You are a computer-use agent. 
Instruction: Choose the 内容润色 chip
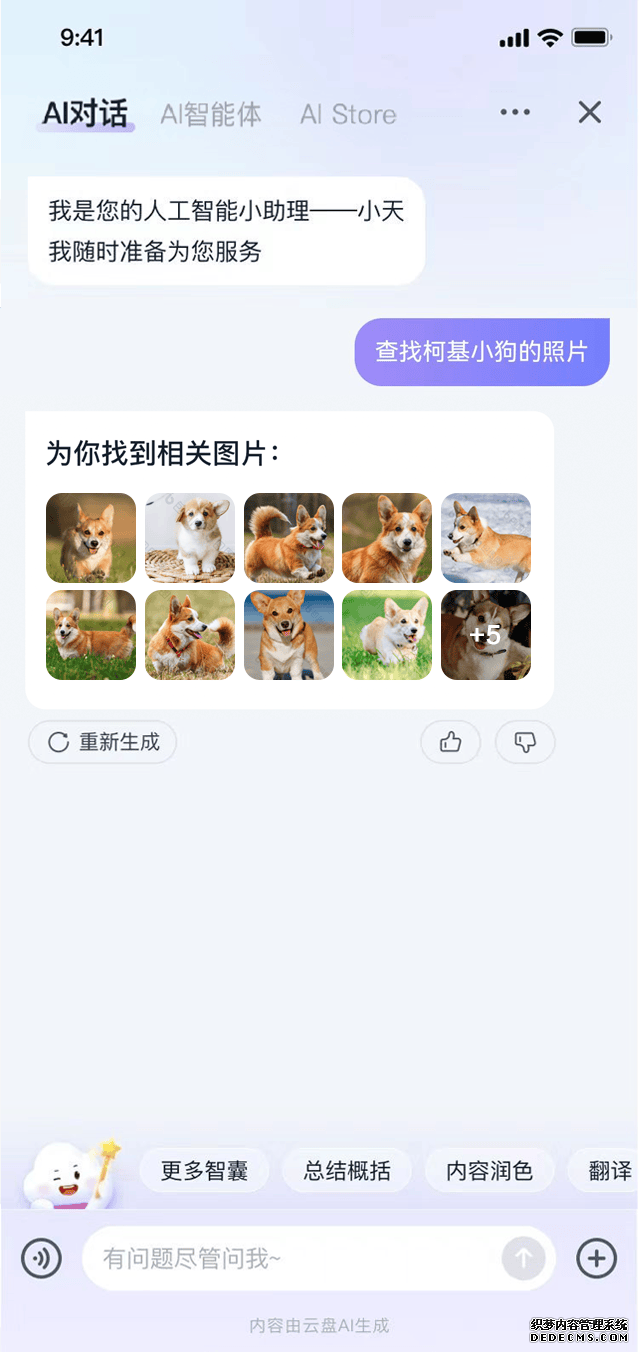tap(490, 1170)
